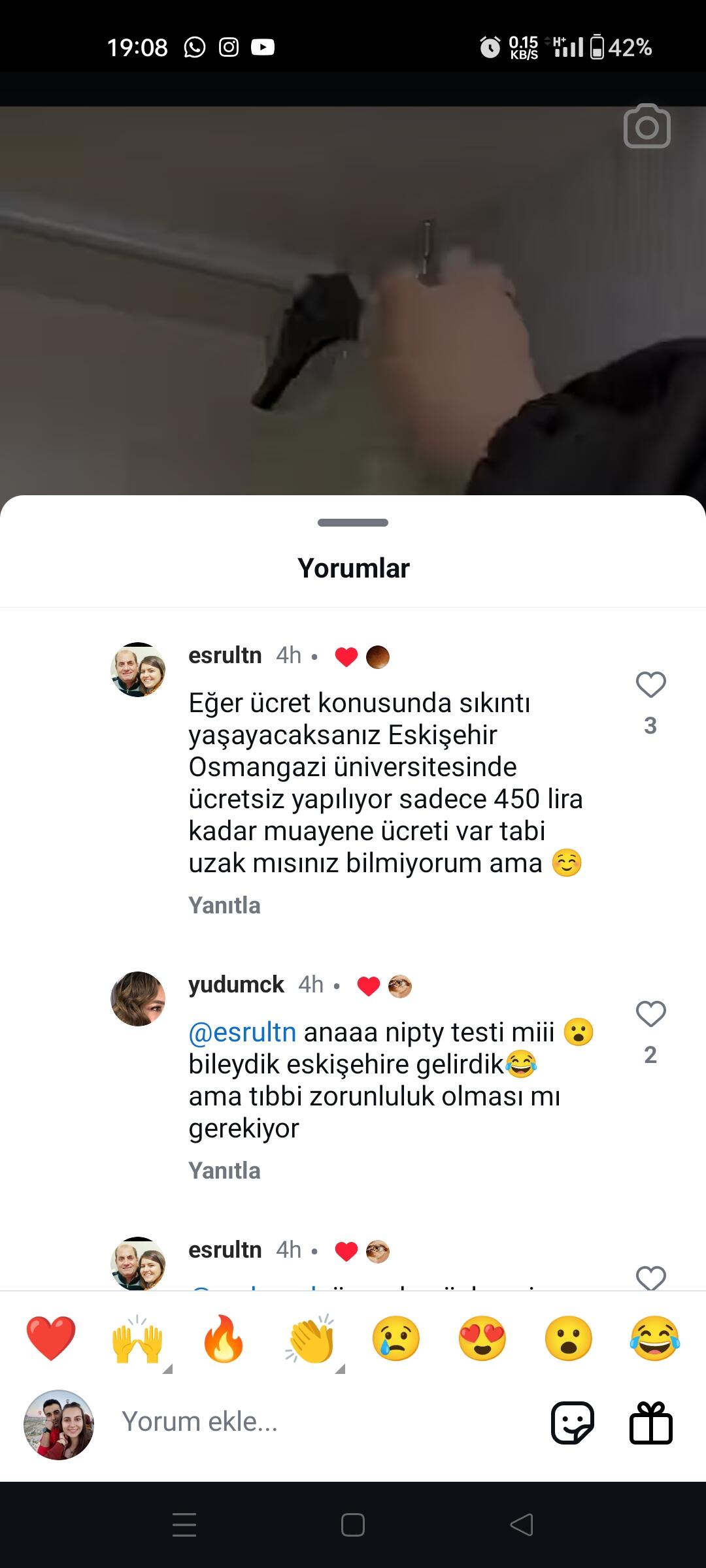
Task: Insert the heart eyes emoji
Action: [482, 1339]
